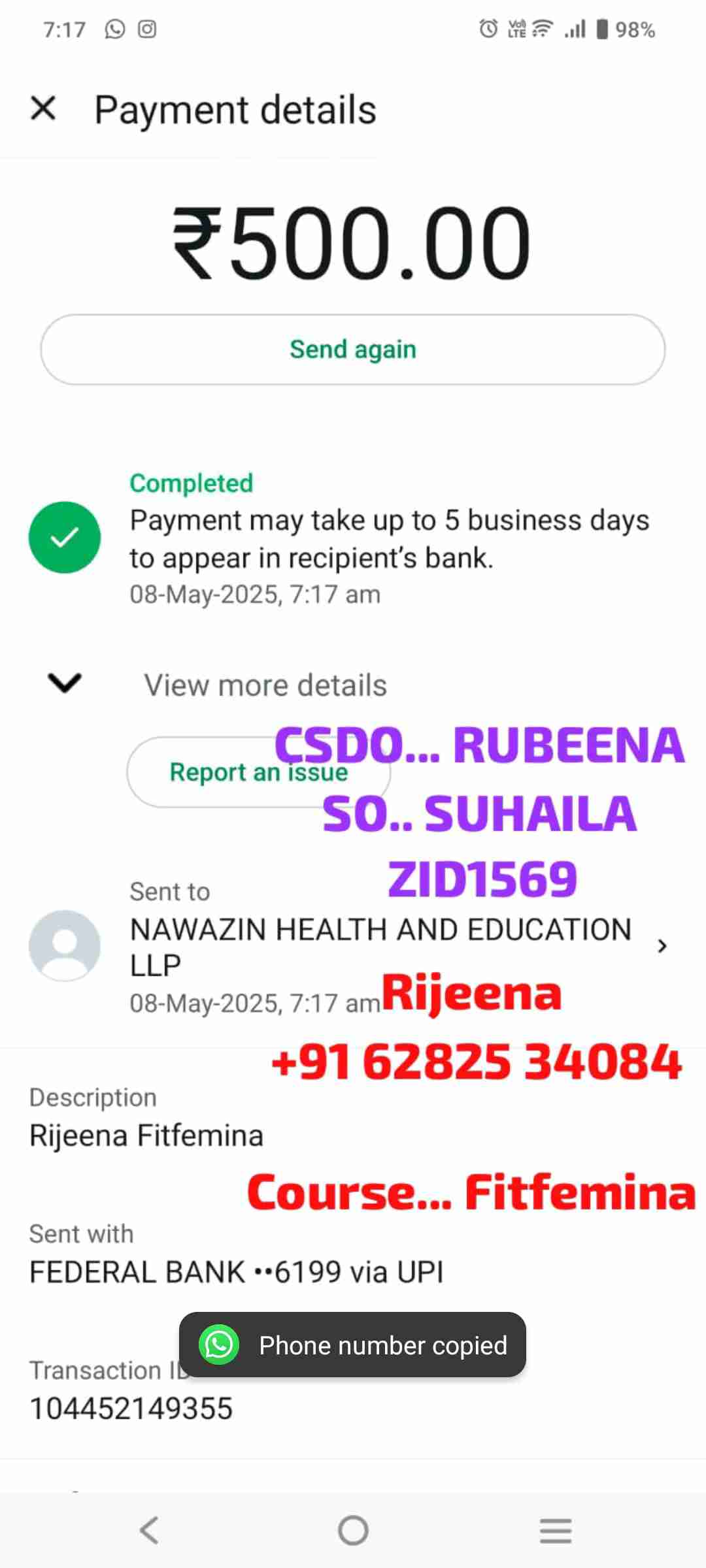Go back using the system back button

click(x=150, y=1530)
